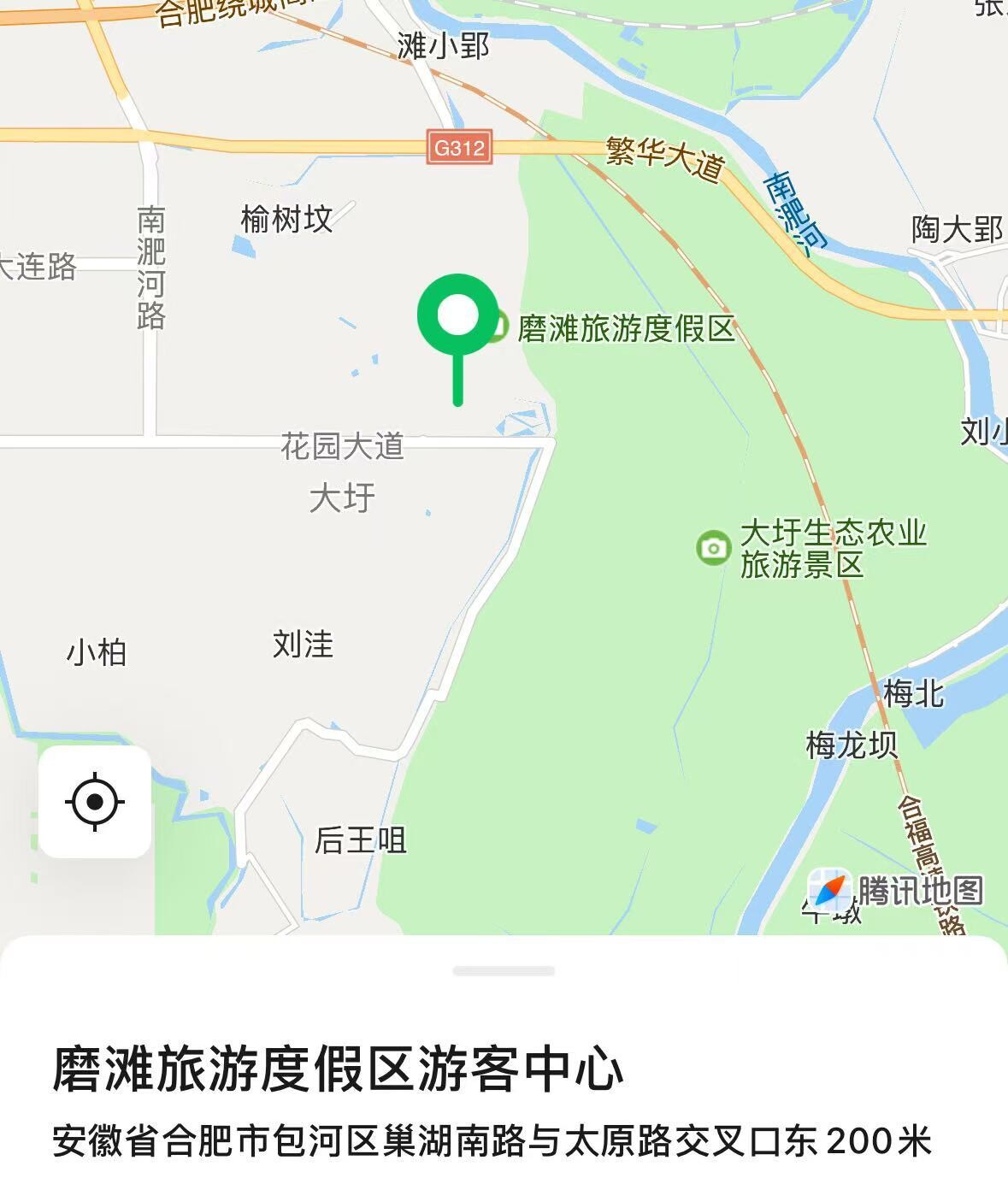Image resolution: width=1008 pixels, height=1178 pixels.
Task: Expand the bottom sheet drag handle
Action: tap(504, 971)
